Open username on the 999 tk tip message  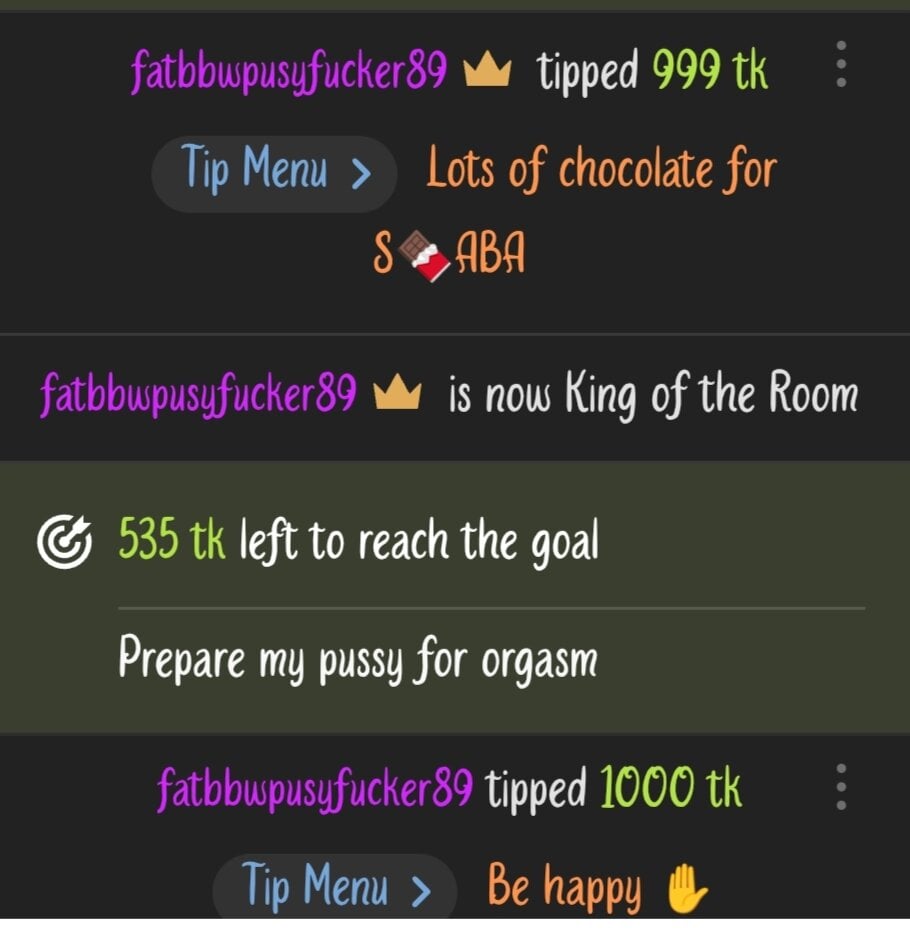[x=288, y=72]
